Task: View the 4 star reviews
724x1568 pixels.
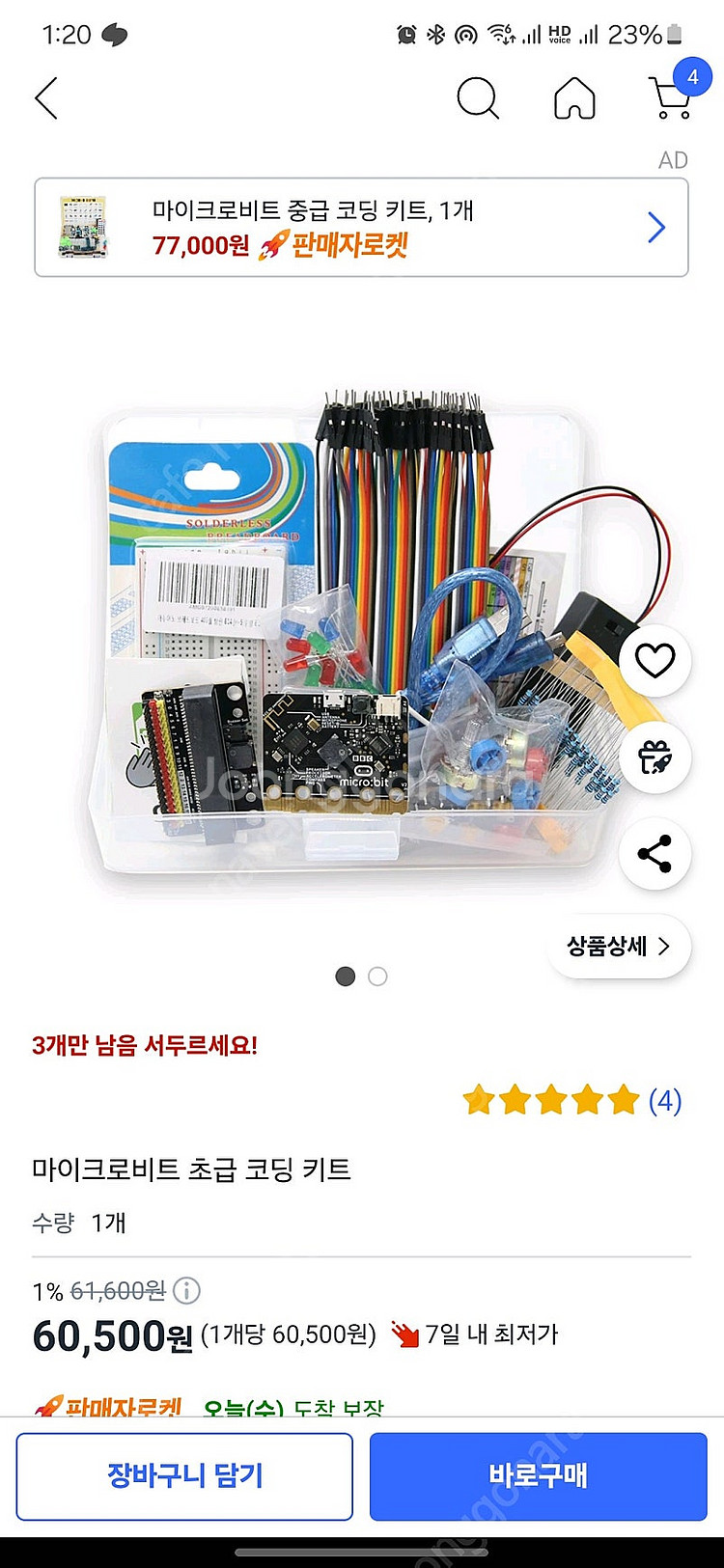Action: 571,1100
